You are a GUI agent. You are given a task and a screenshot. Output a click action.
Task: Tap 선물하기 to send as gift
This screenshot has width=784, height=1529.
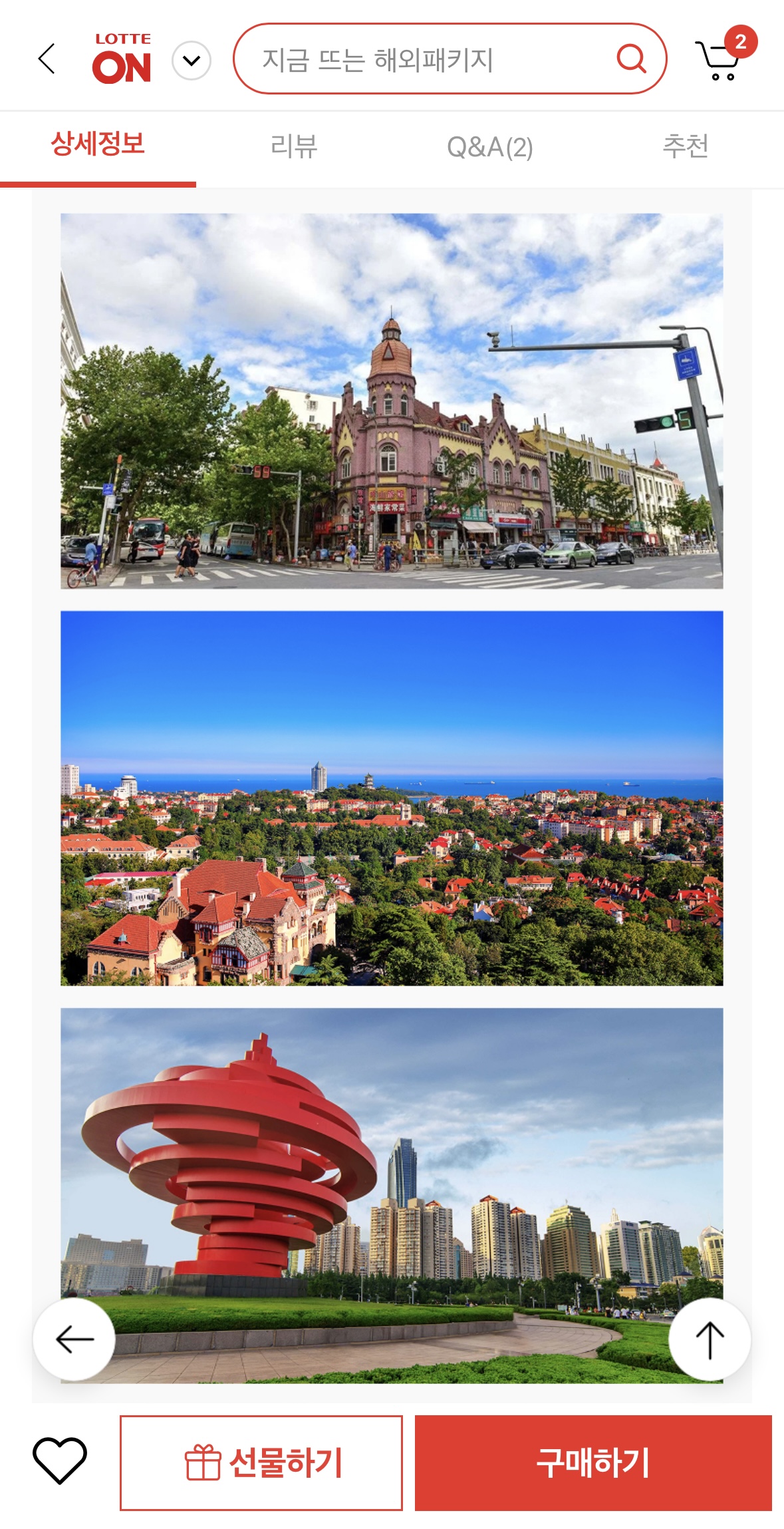[x=261, y=1462]
